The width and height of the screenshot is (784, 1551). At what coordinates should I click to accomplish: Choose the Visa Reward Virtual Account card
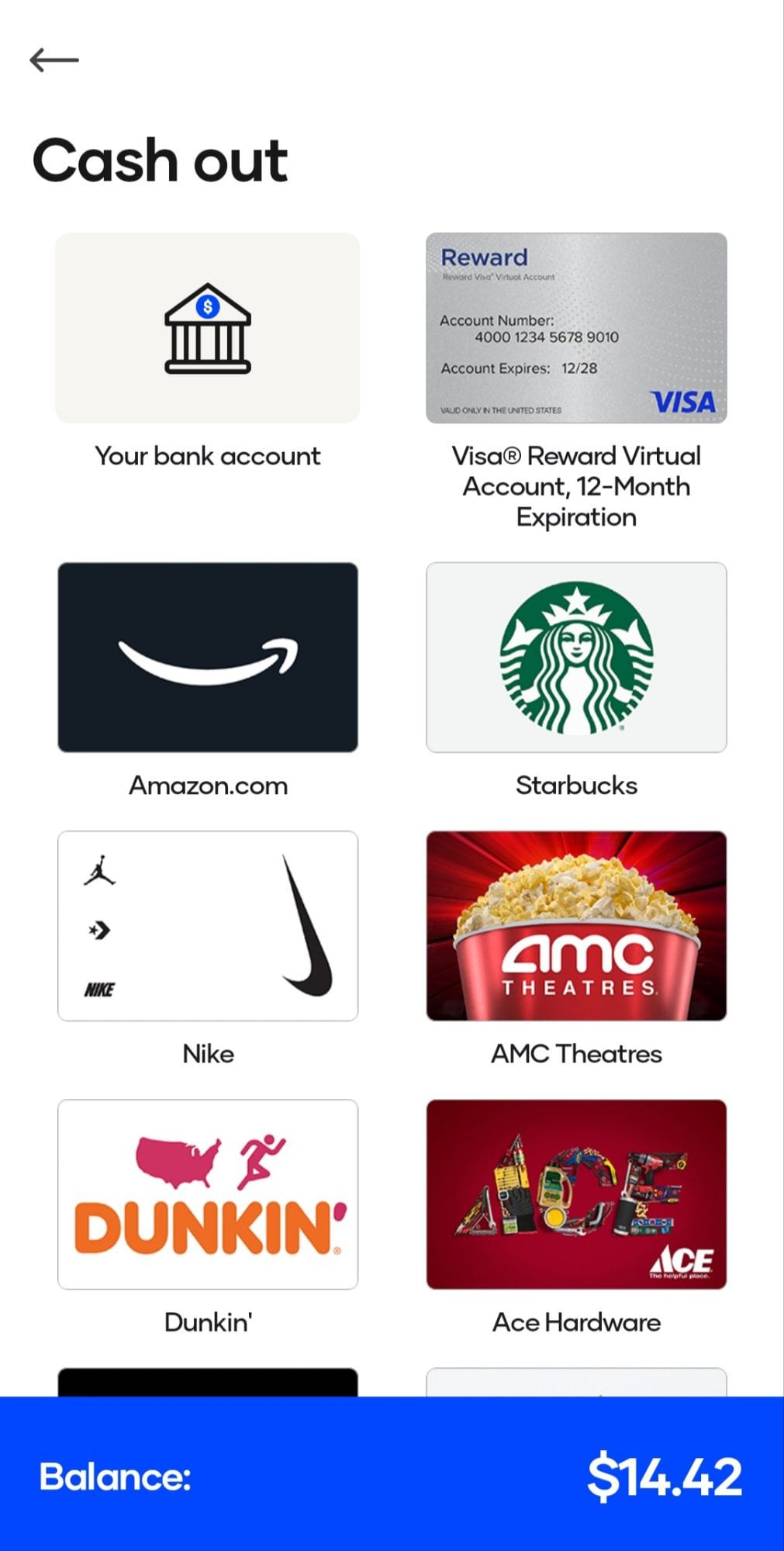(x=576, y=328)
